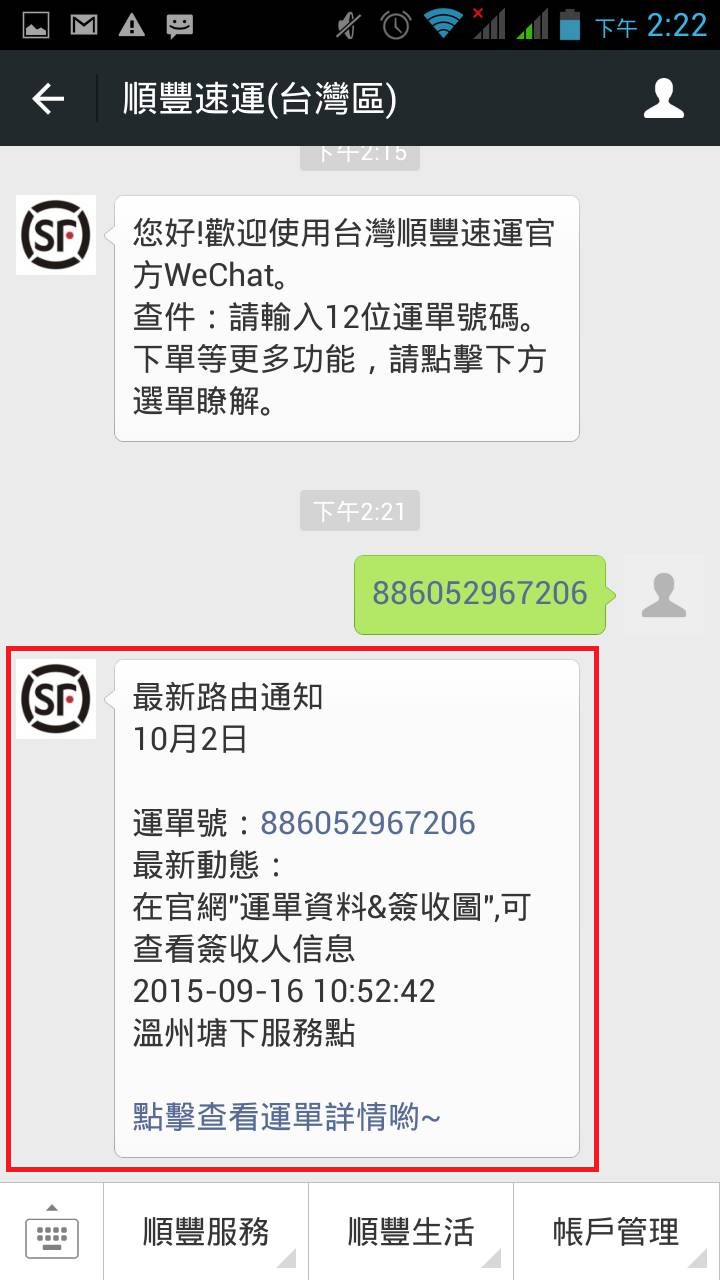Tap the green sent tracking number bubble
Image resolution: width=720 pixels, height=1280 pixels.
click(480, 594)
